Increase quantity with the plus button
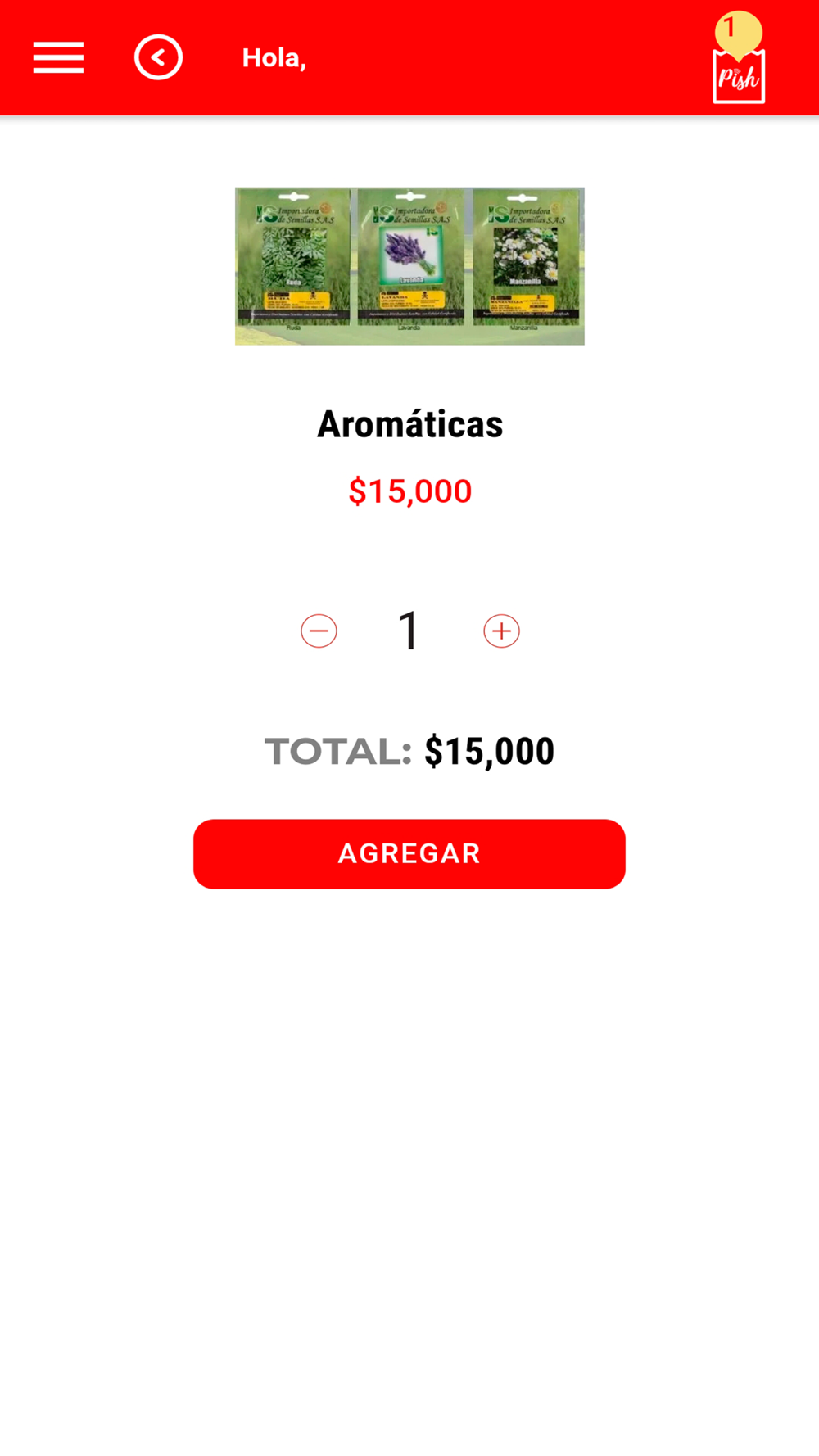 pyautogui.click(x=501, y=631)
